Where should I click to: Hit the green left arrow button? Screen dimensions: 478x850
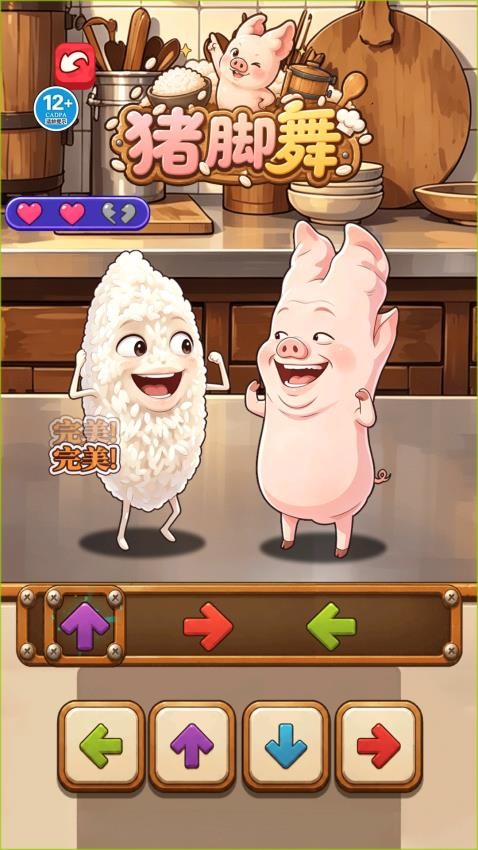tap(101, 746)
